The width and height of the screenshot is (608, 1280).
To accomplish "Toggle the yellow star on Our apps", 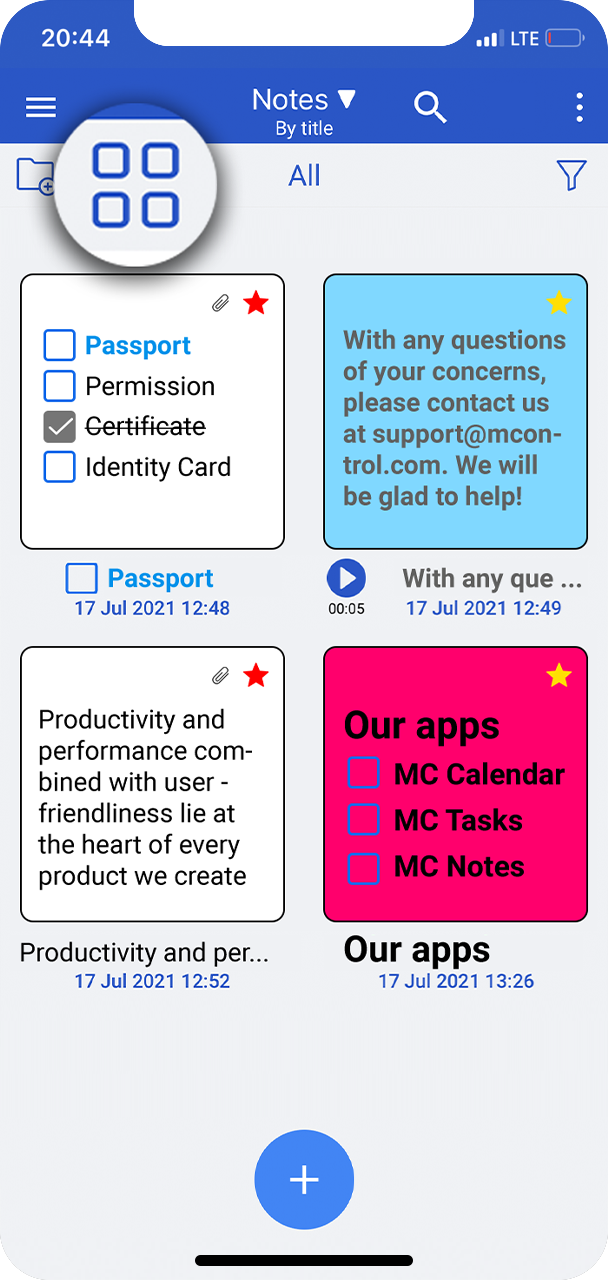I will [559, 677].
